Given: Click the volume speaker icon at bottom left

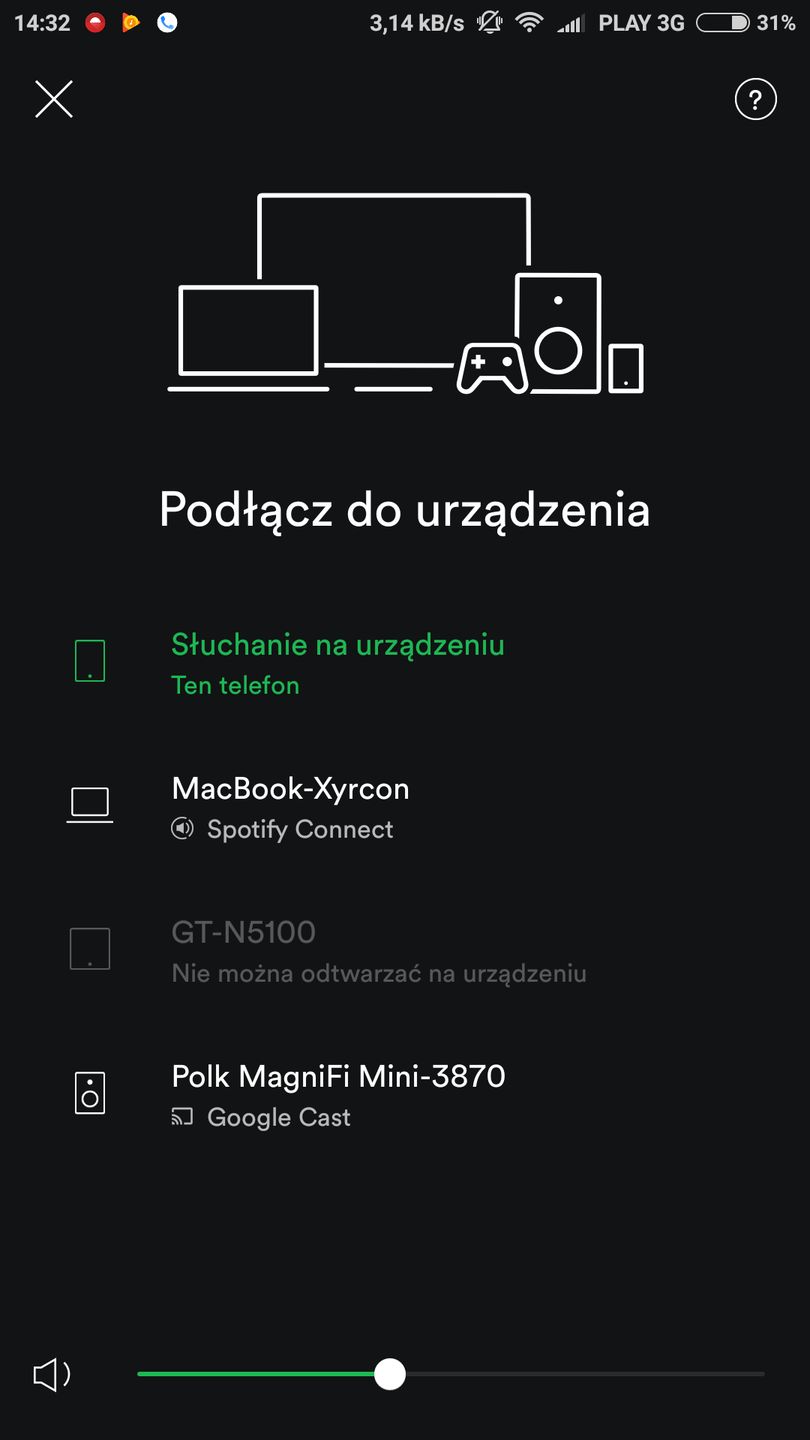Looking at the screenshot, I should [x=50, y=1375].
